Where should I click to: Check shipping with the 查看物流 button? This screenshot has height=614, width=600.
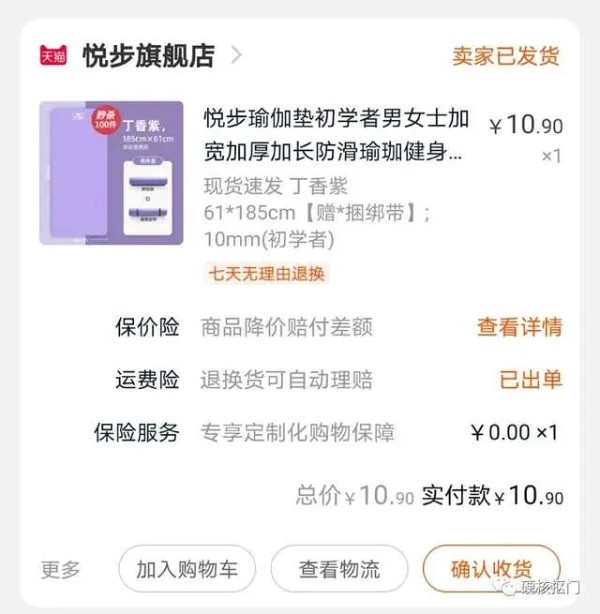click(x=339, y=570)
